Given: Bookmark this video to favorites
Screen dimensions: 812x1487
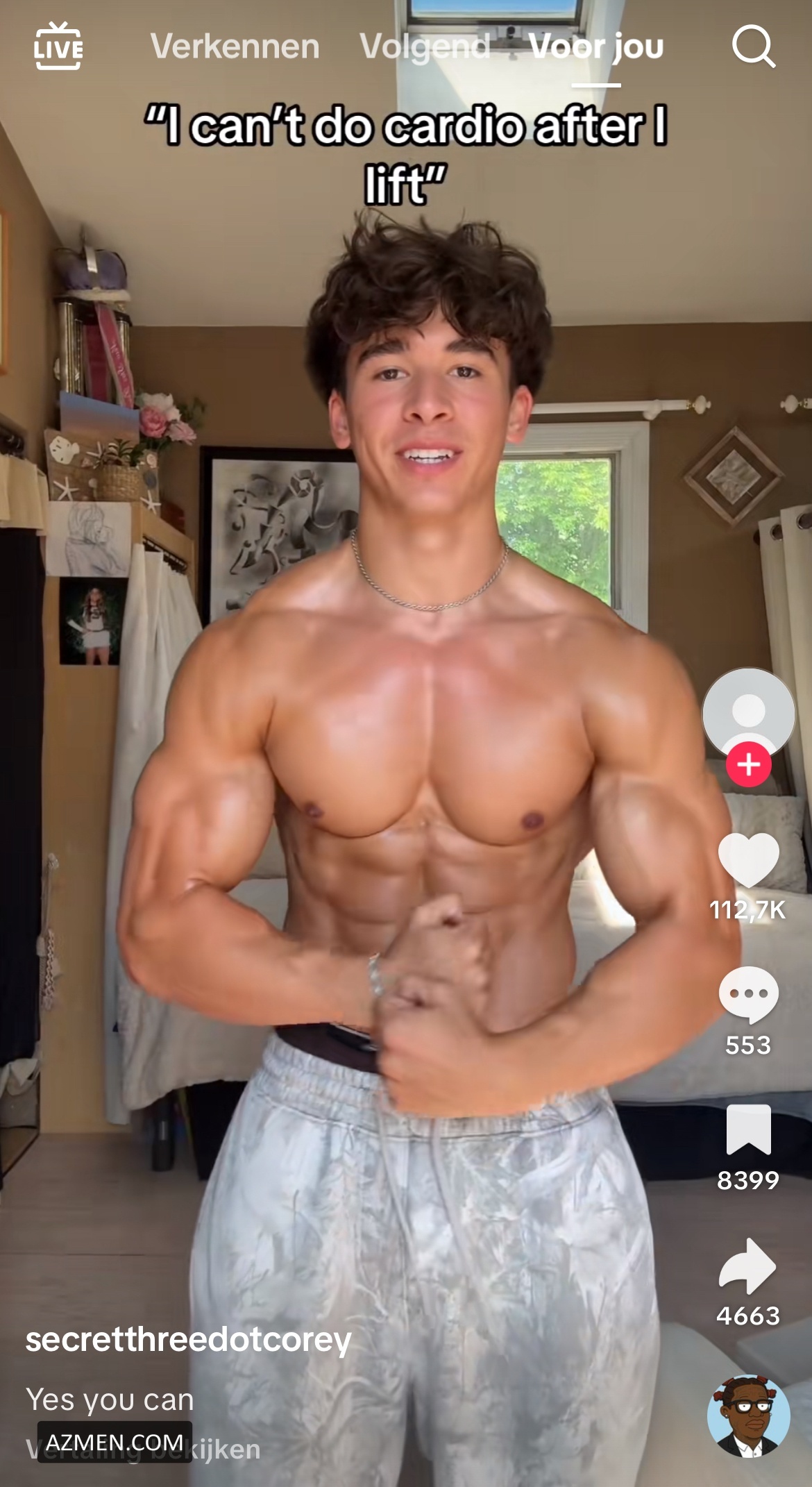Looking at the screenshot, I should 748,1129.
